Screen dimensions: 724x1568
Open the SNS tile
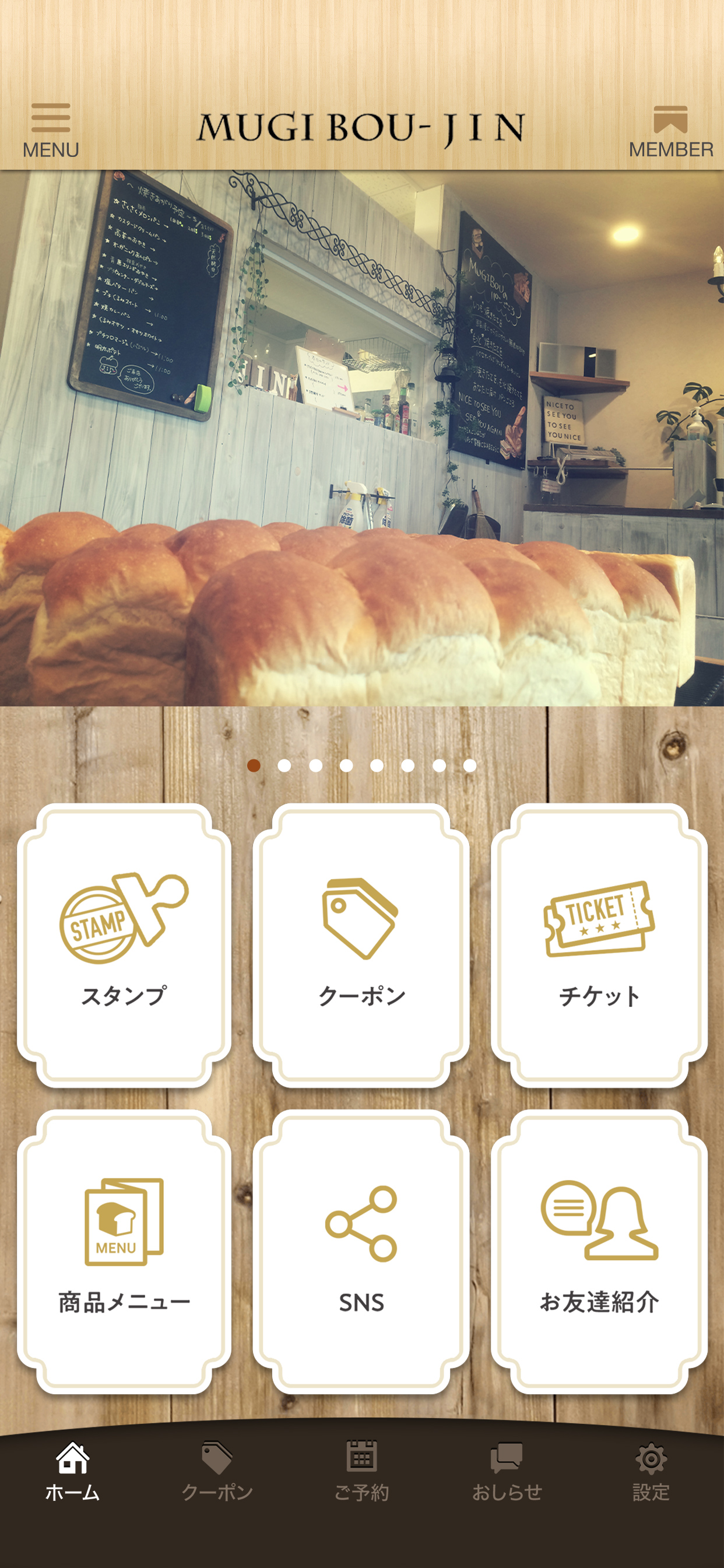point(361,1251)
